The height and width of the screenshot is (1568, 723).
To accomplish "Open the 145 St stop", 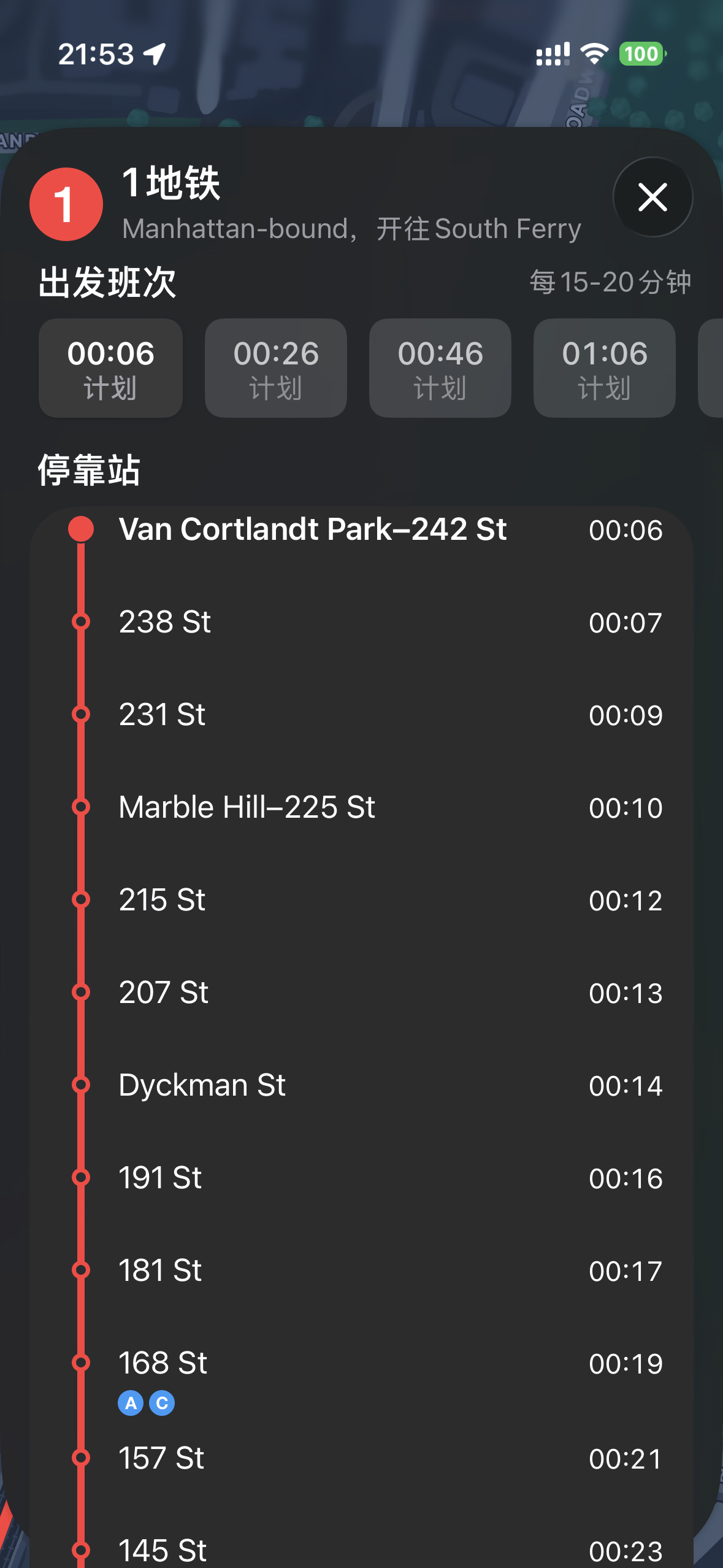I will (x=163, y=1550).
